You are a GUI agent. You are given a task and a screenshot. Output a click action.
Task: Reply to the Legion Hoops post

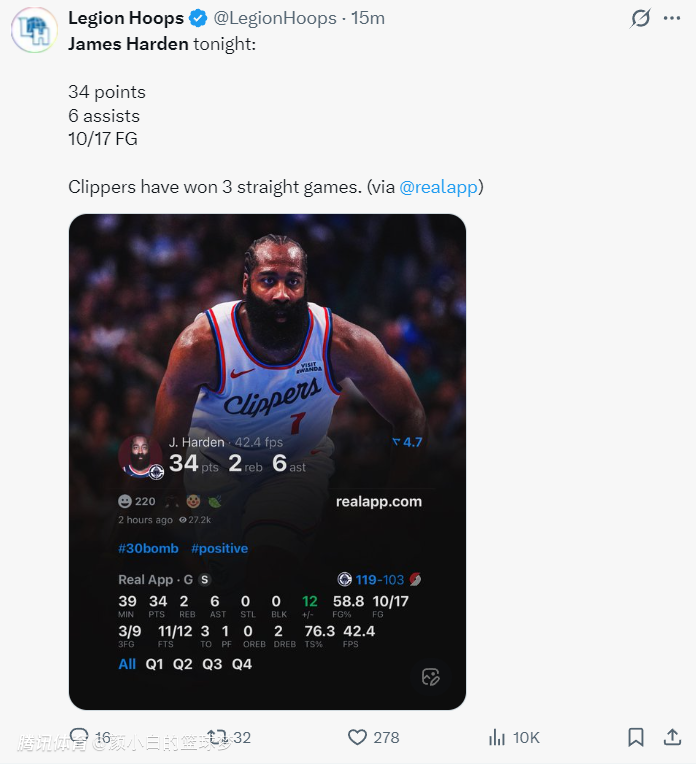click(79, 737)
